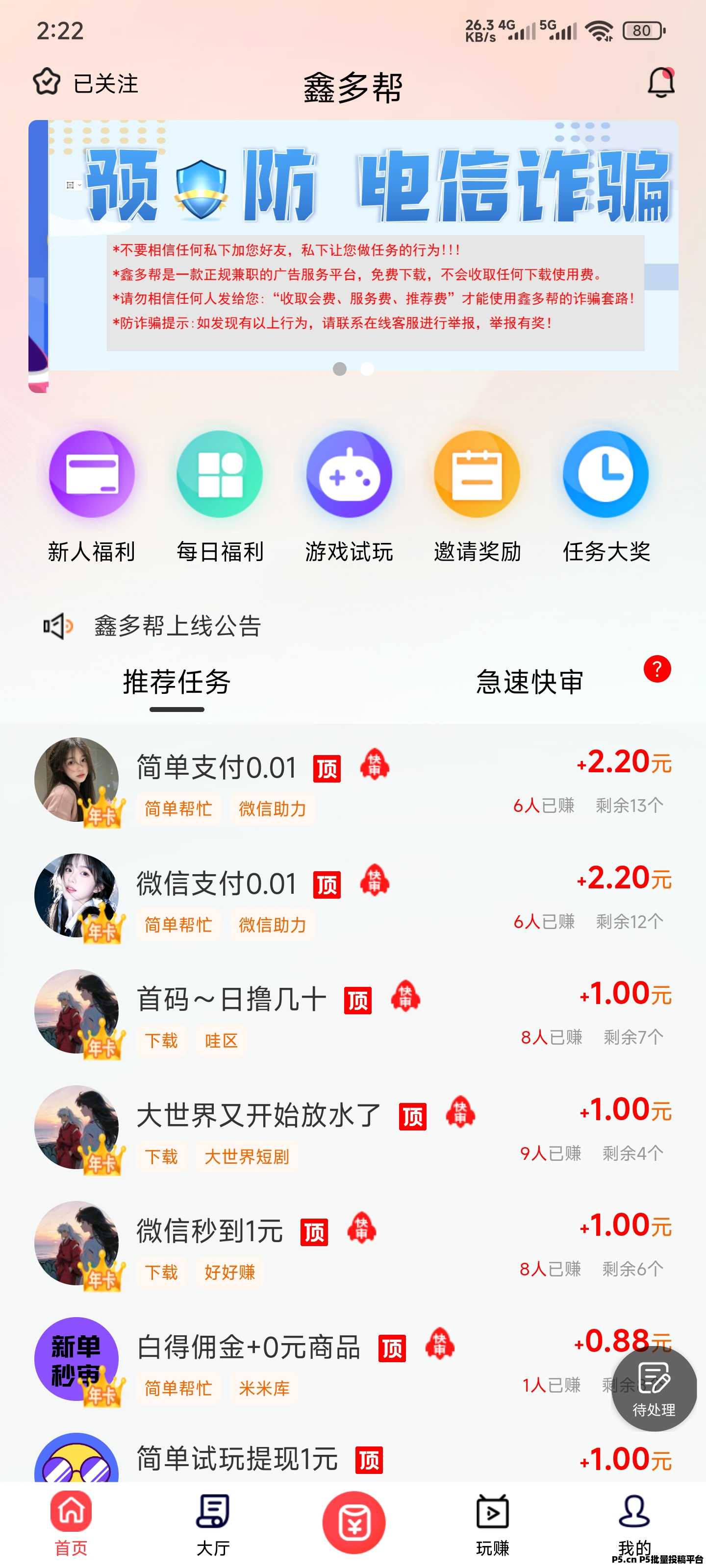Tap the 已关注 follow button
Image resolution: width=706 pixels, height=1568 pixels.
[x=86, y=83]
